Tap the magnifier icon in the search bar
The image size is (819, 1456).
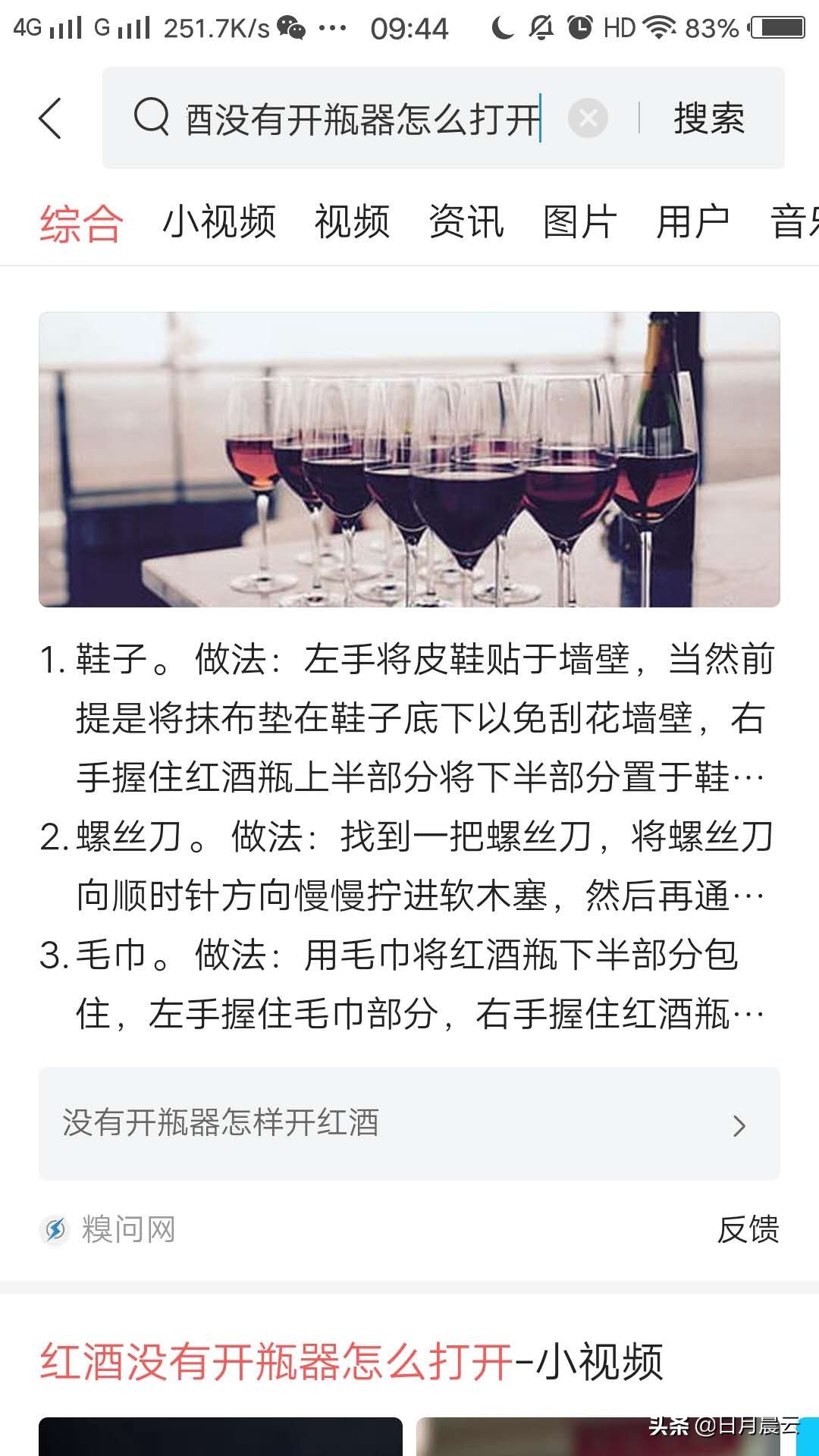pyautogui.click(x=151, y=118)
